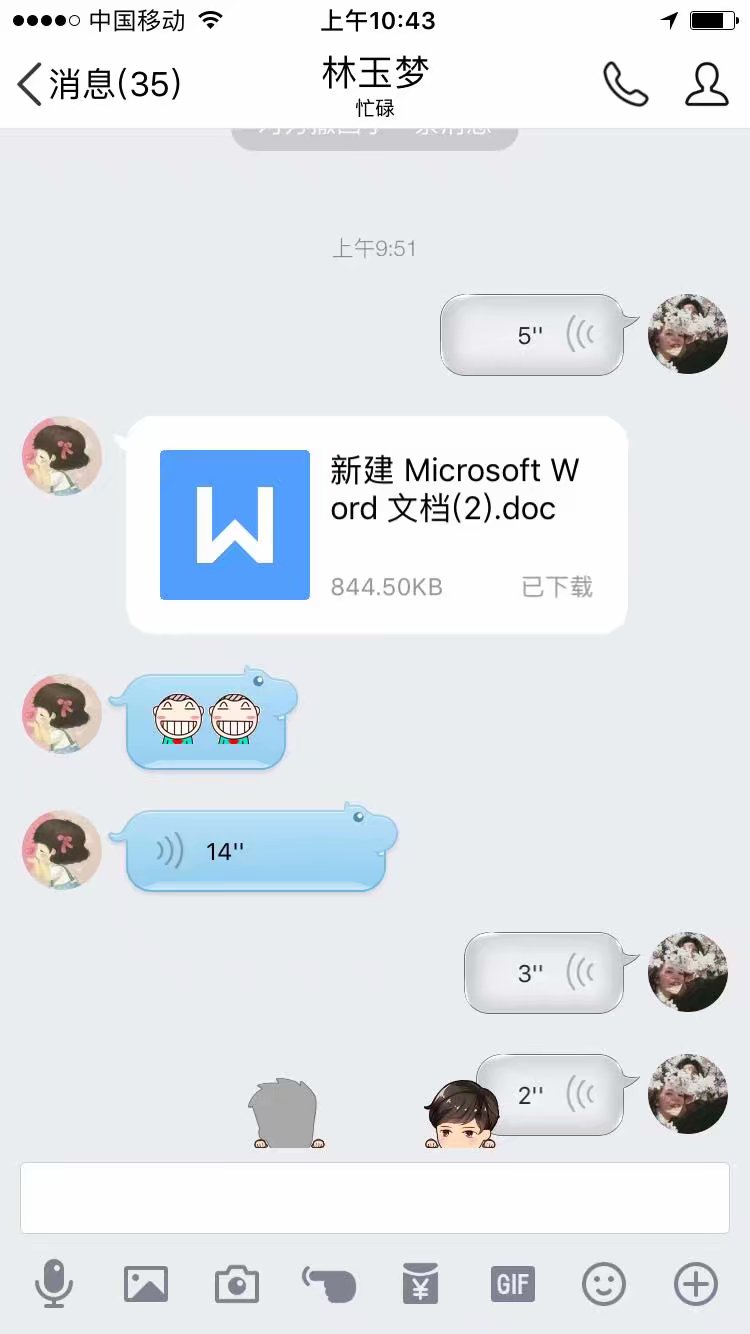
Task: Open 林玉梦's profile details
Action: [x=706, y=84]
